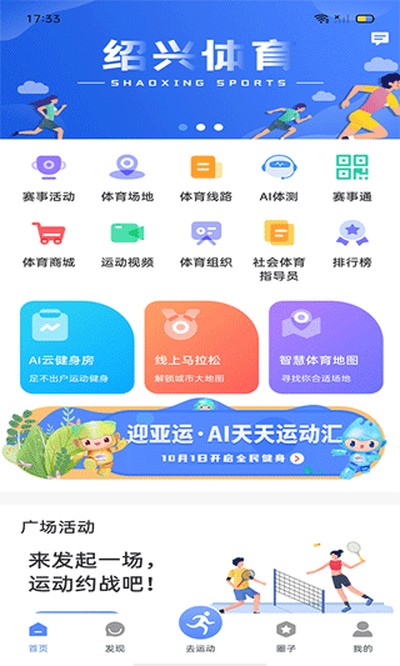Open 运动视频 sports videos
This screenshot has height=666, width=400.
[127, 245]
